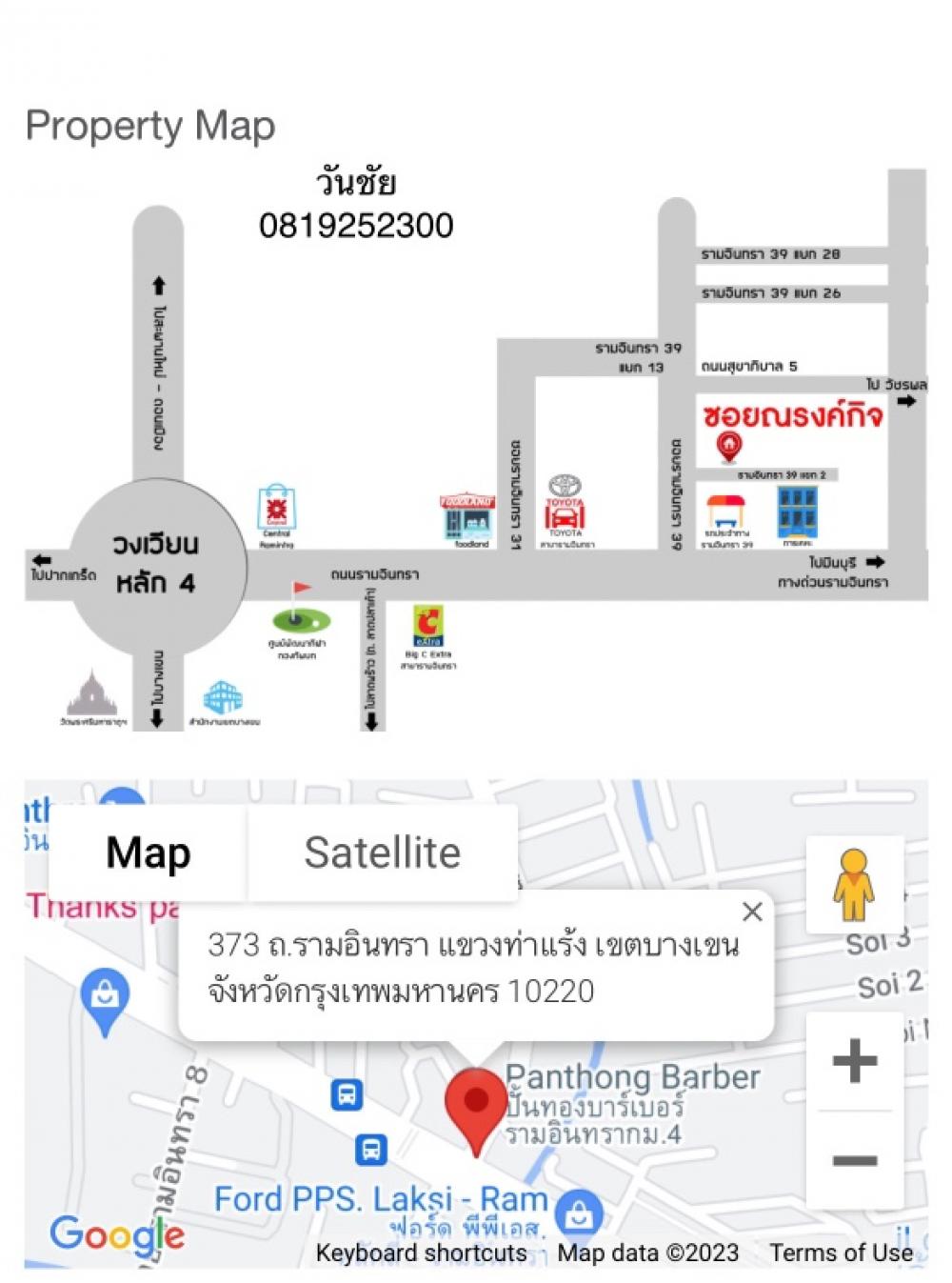The height and width of the screenshot is (1283, 952).
Task: Tap the red location pin
Action: 475,1106
